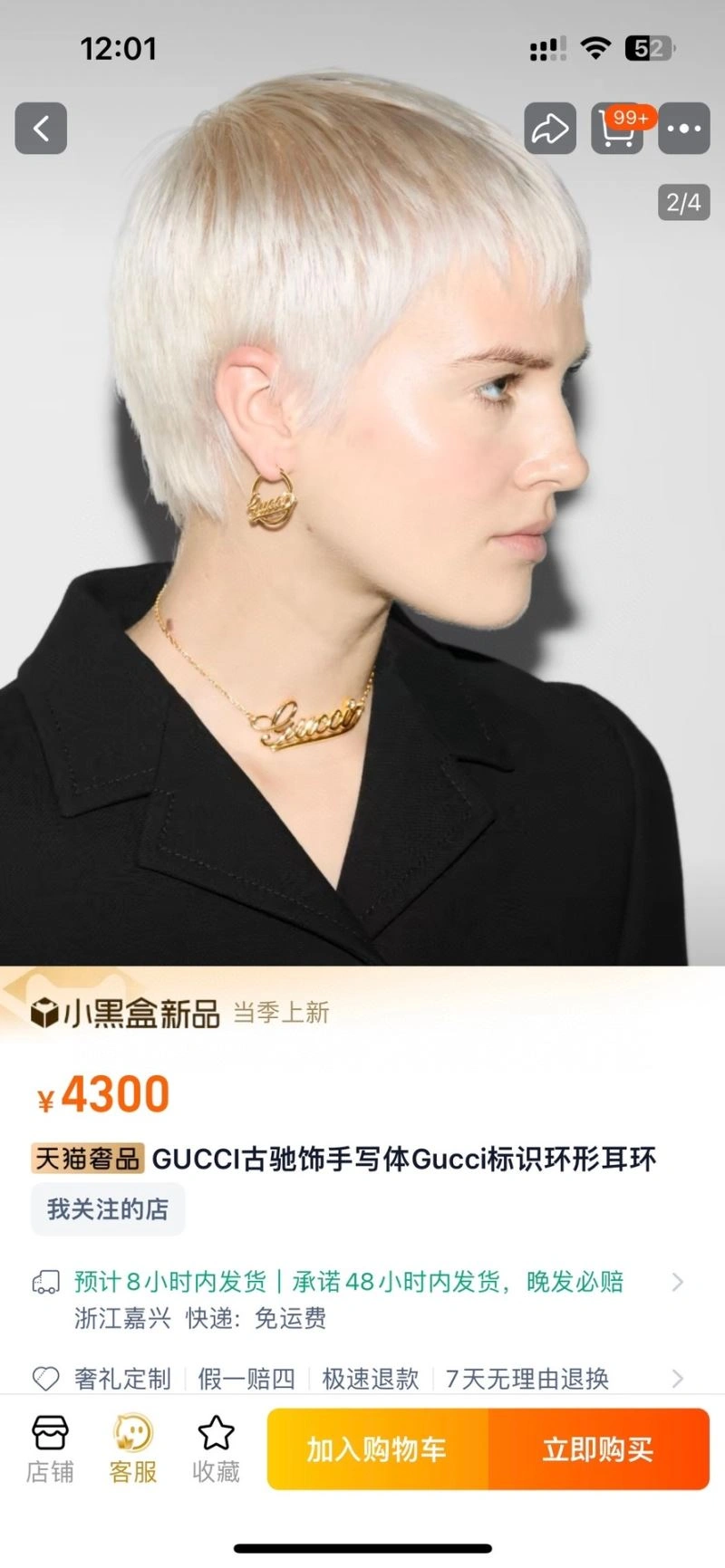Screen dimensions: 725x1568
Task: Contact 客服 customer service
Action: coord(132,1450)
